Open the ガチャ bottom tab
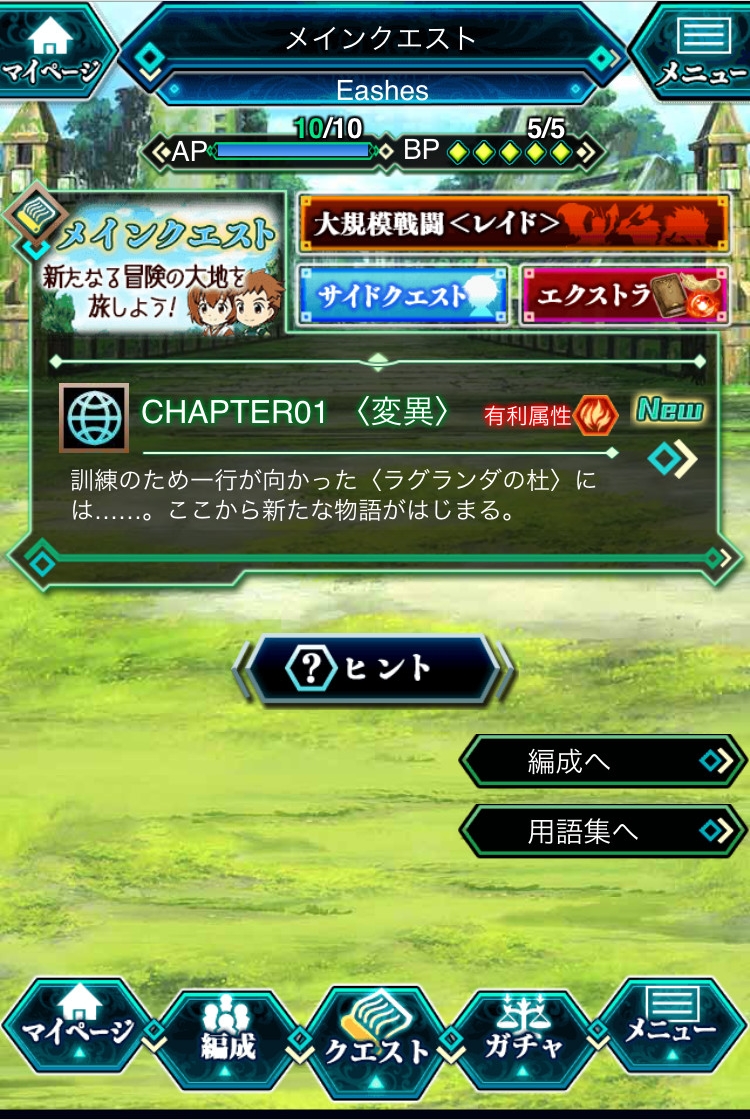Image resolution: width=750 pixels, height=1120 pixels. click(x=523, y=1037)
